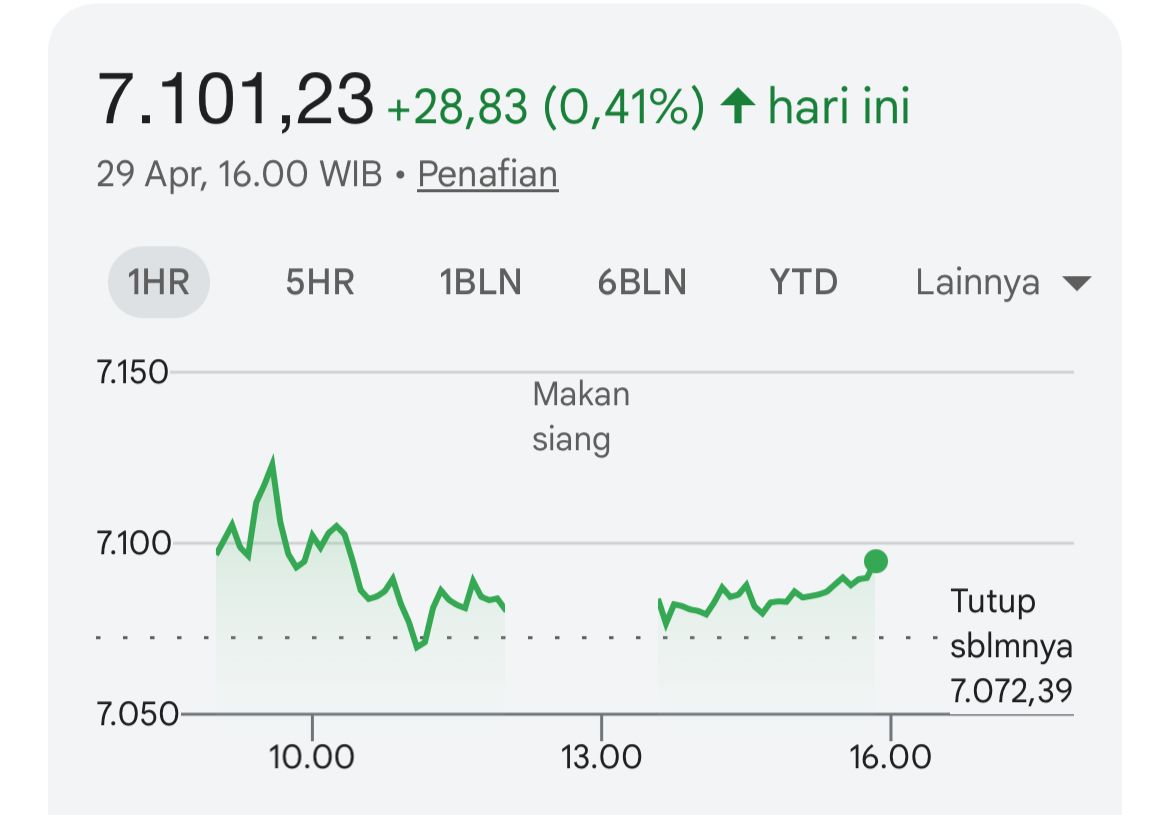The image size is (1170, 815).
Task: Switch to the 5HR range
Action: tap(320, 283)
